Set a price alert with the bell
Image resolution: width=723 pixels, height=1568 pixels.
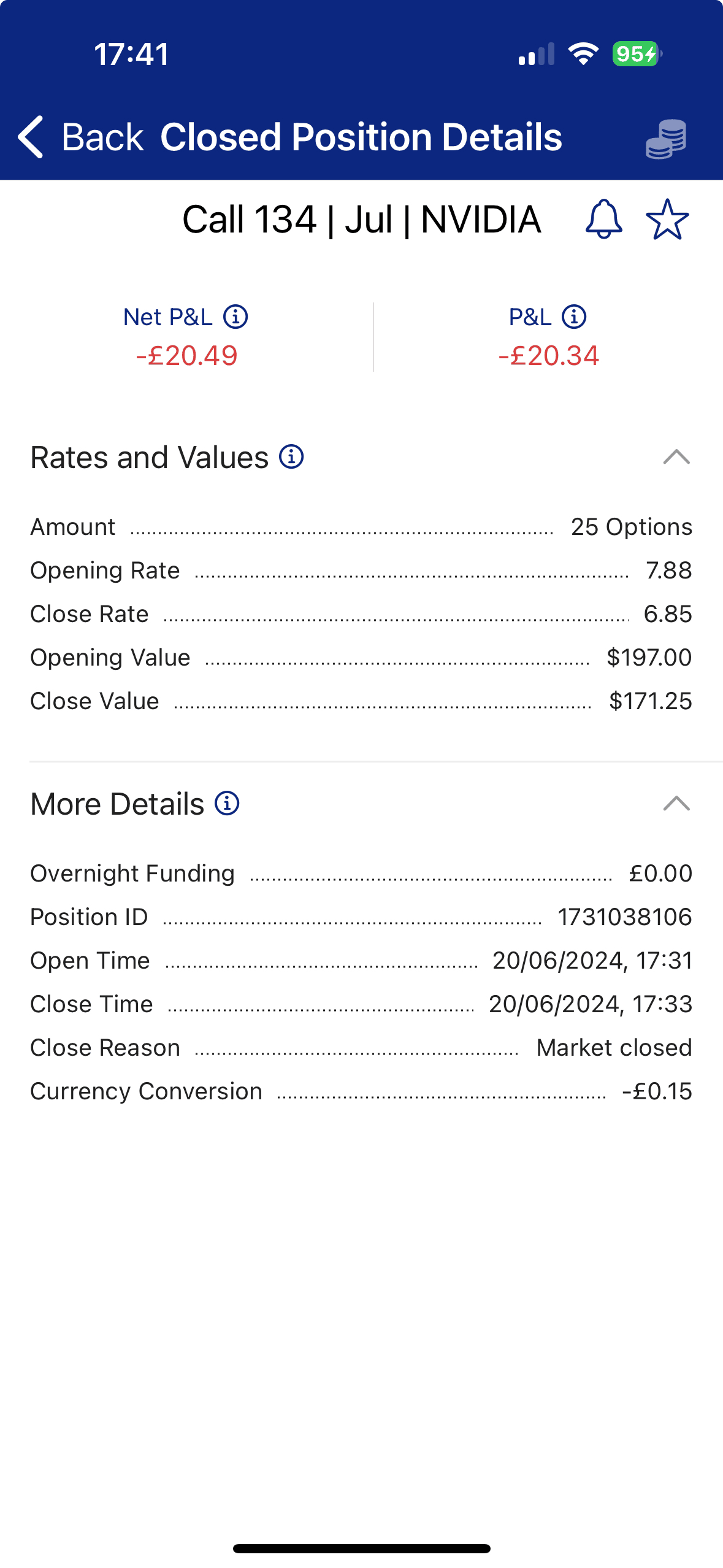[x=604, y=219]
